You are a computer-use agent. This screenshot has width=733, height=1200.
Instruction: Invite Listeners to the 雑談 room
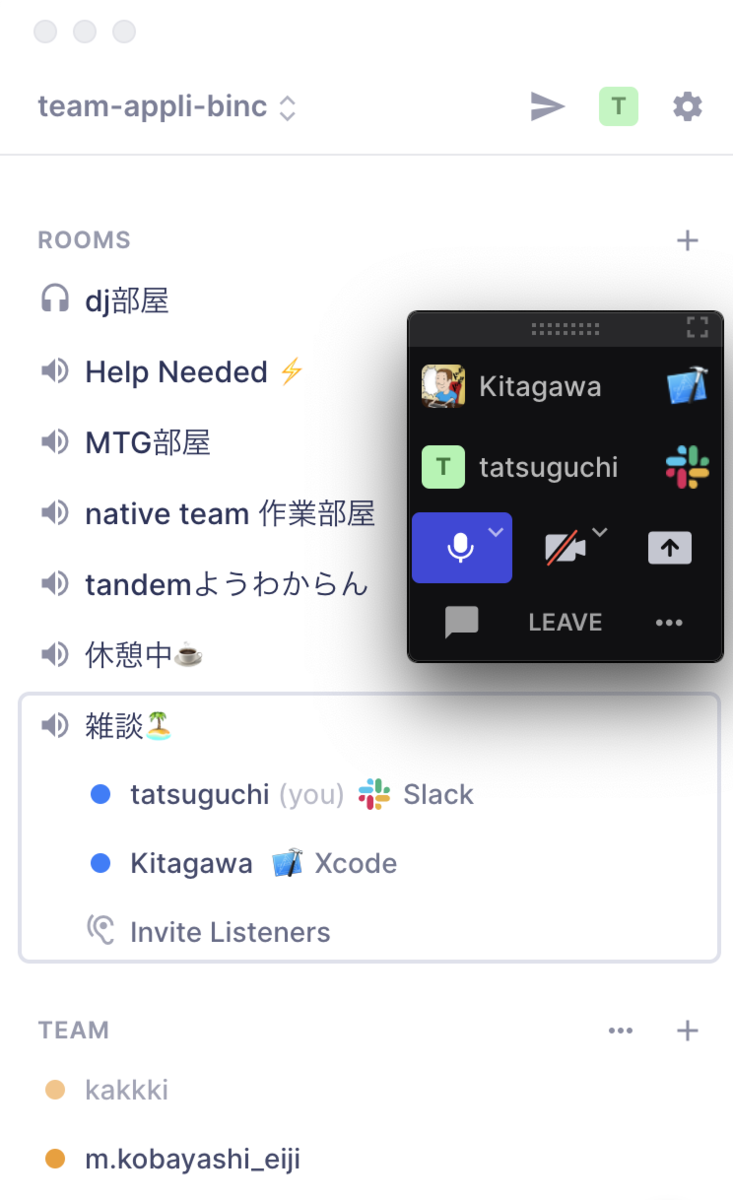(229, 932)
